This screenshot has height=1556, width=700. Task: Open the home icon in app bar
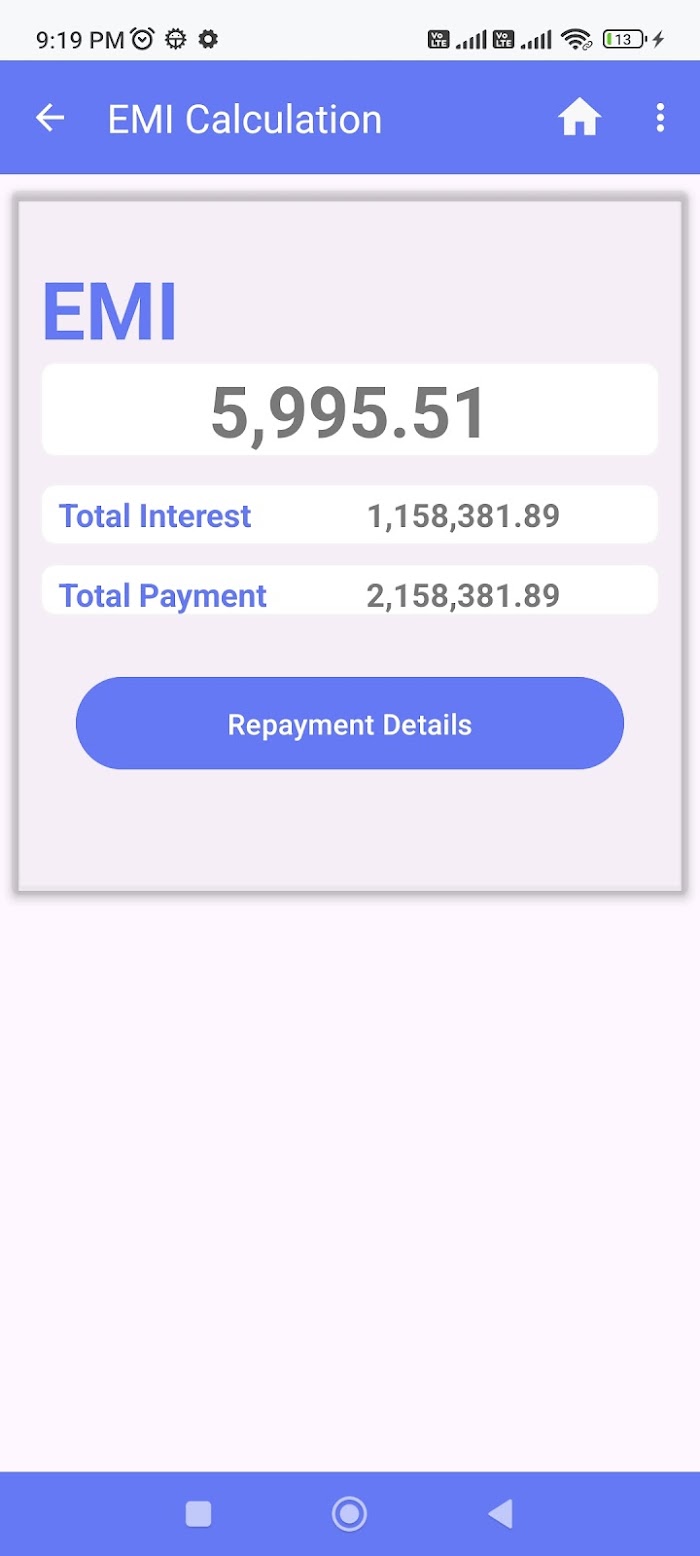tap(579, 118)
